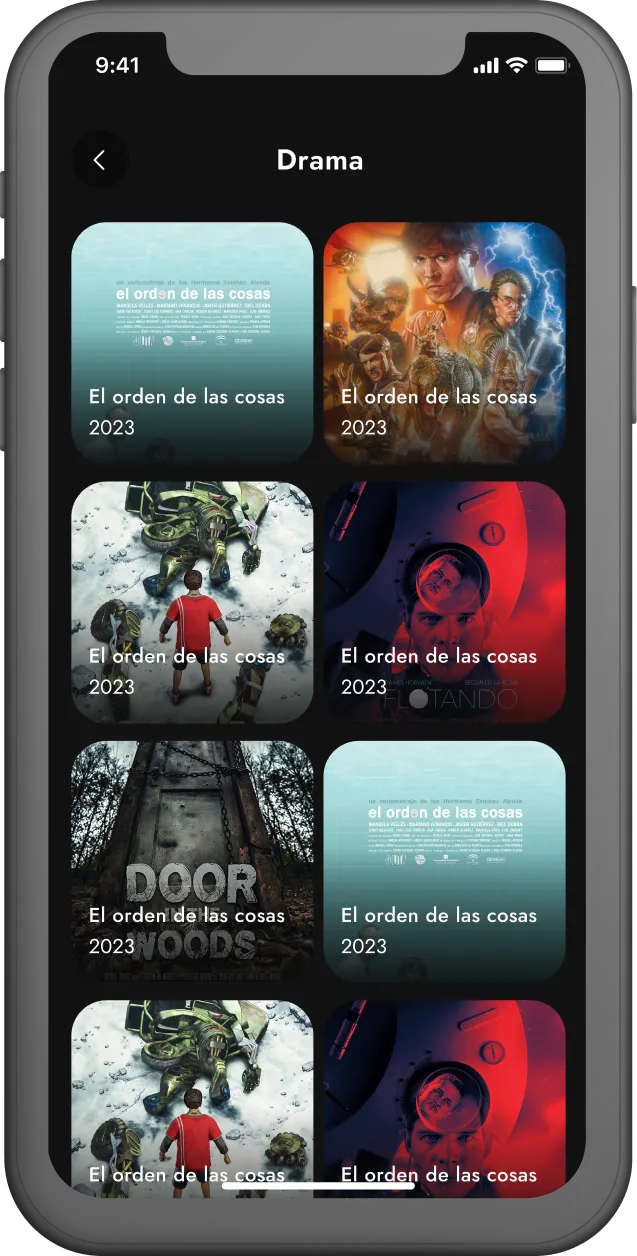Image resolution: width=637 pixels, height=1256 pixels.
Task: Open the red Flotando poster card
Action: [444, 602]
